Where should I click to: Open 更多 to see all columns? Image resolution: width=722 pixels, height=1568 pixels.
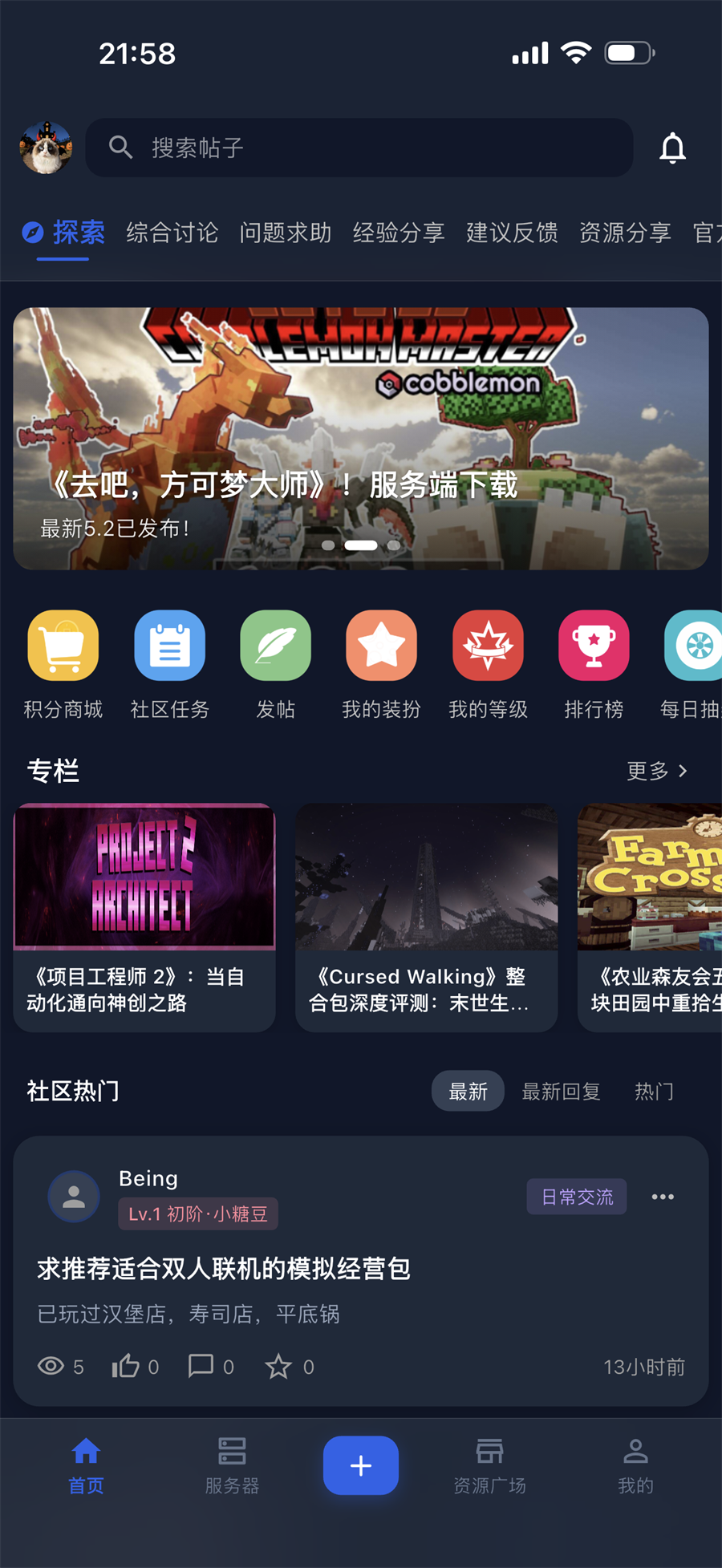tap(658, 770)
